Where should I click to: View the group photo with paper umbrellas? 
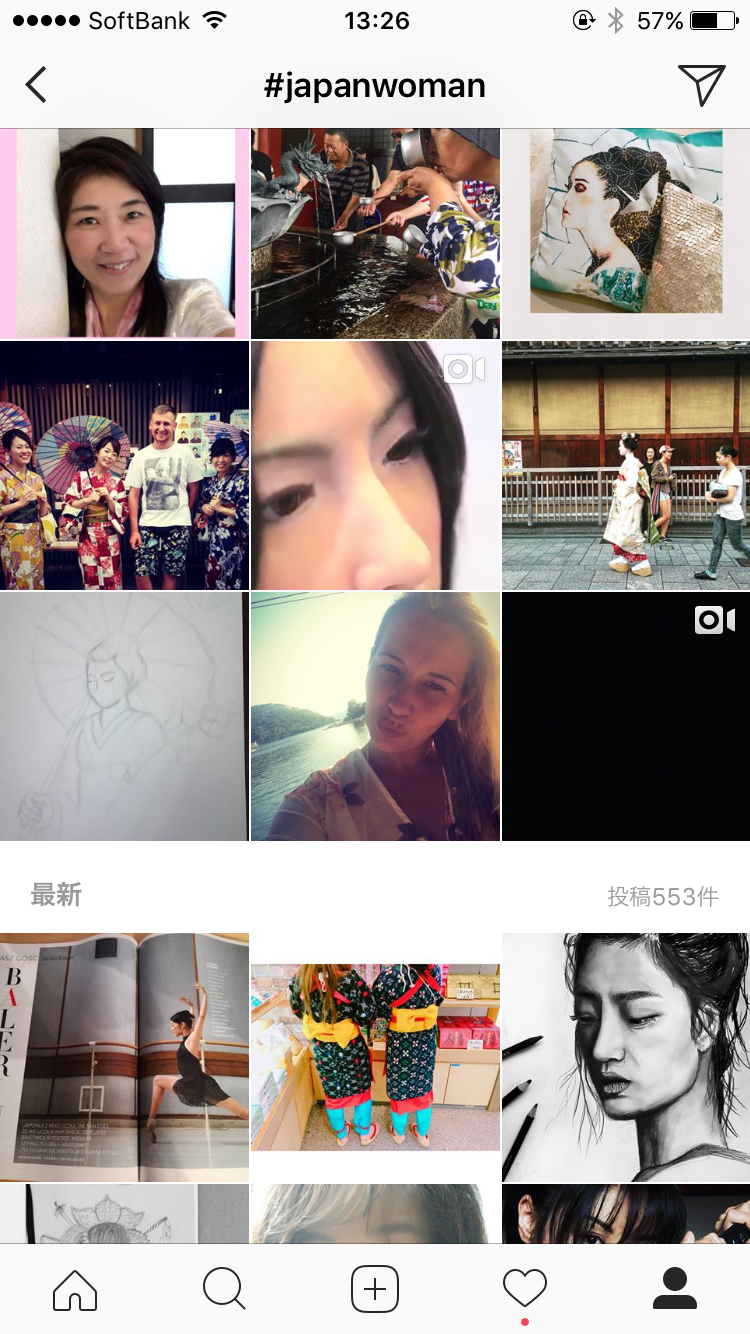(x=124, y=465)
